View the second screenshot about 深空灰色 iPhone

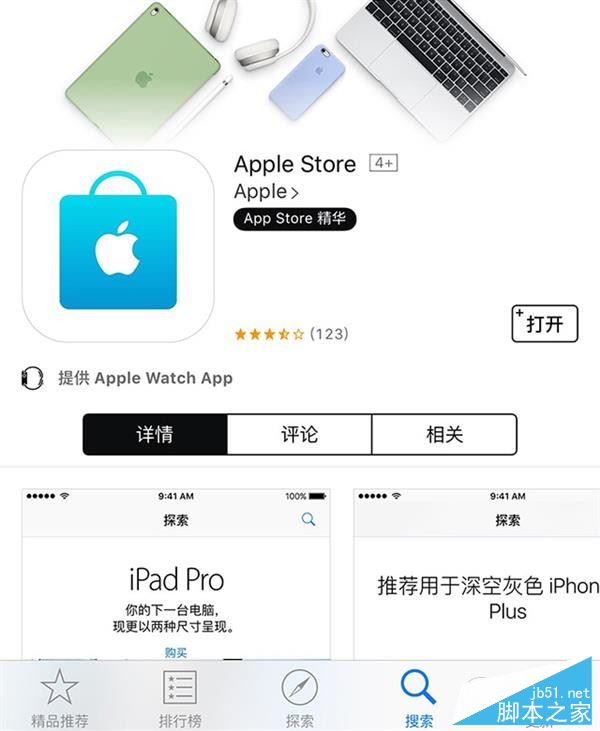pos(477,575)
